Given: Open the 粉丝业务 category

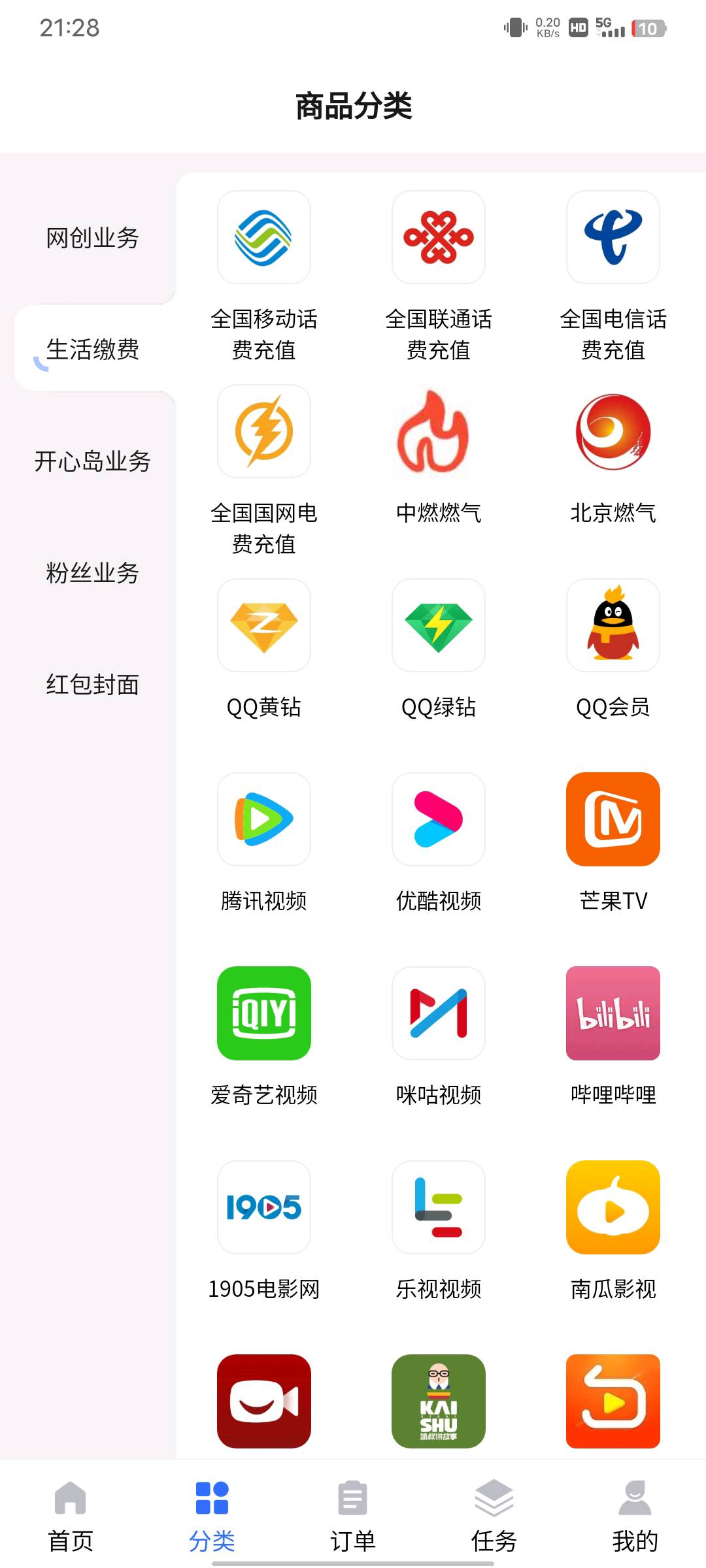Looking at the screenshot, I should tap(92, 573).
